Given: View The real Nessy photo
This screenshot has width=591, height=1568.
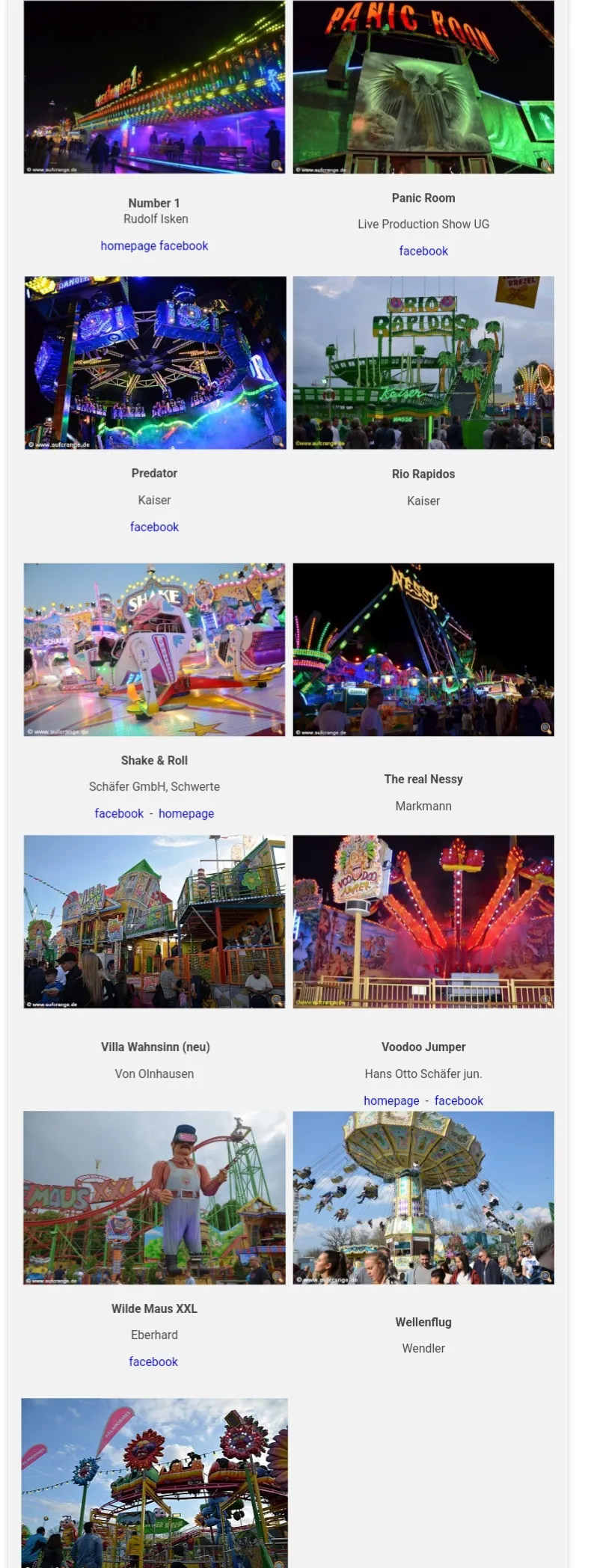Looking at the screenshot, I should tap(423, 649).
